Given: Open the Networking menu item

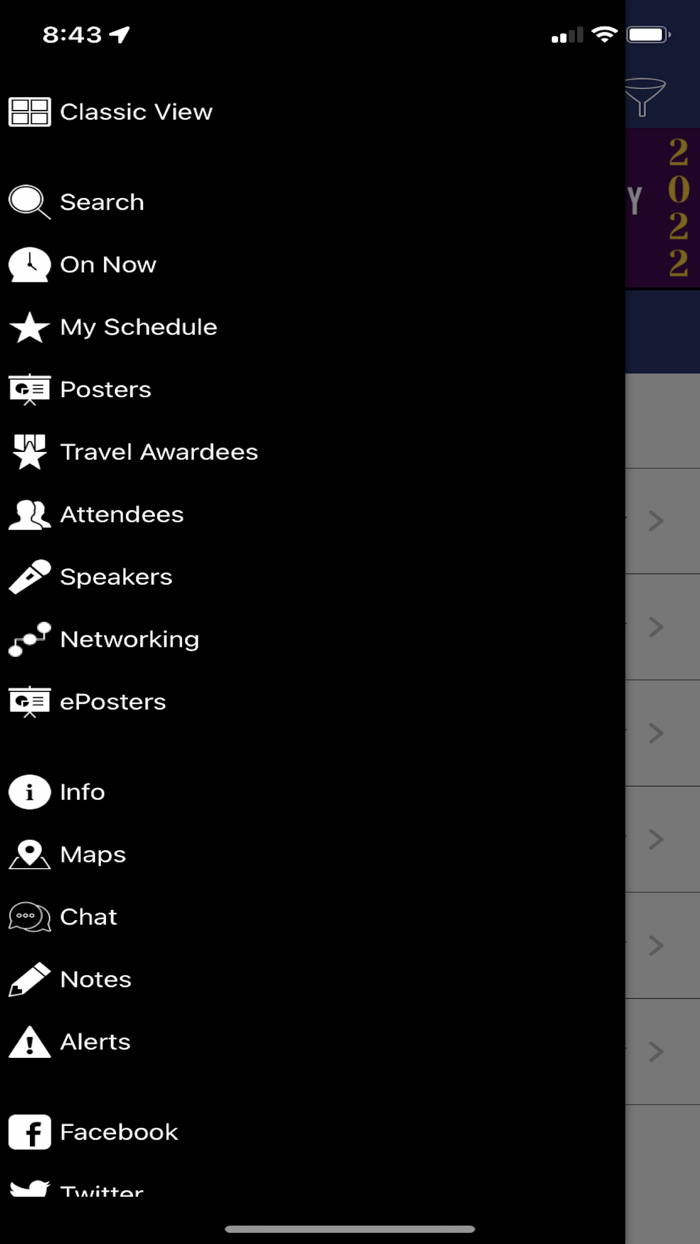Looking at the screenshot, I should 129,640.
